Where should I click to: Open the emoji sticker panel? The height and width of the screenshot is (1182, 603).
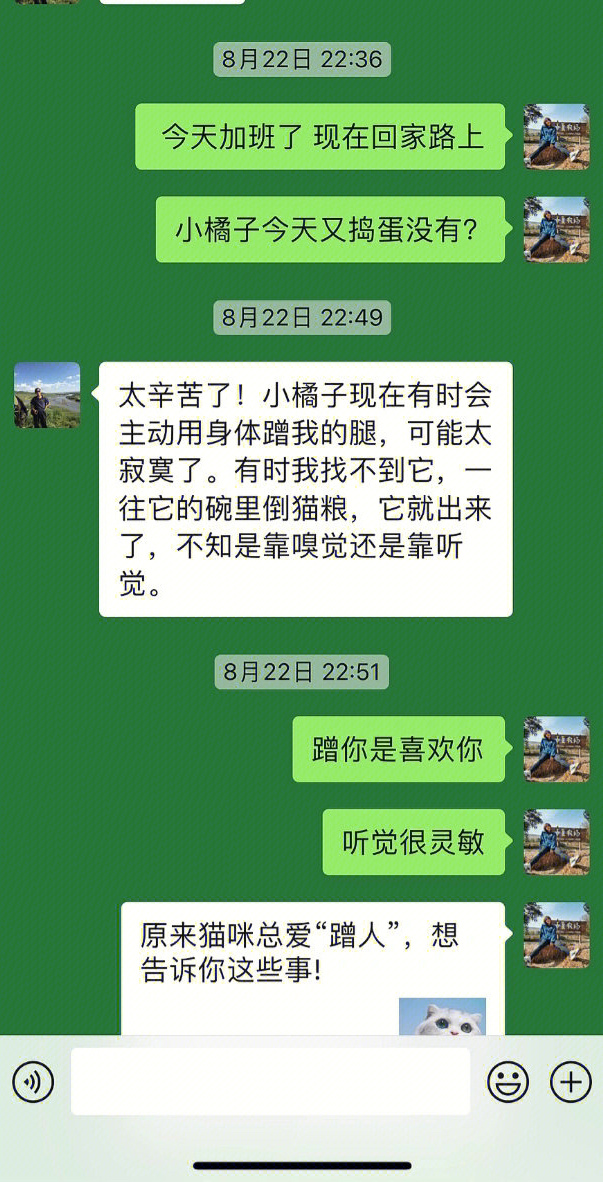[508, 1081]
